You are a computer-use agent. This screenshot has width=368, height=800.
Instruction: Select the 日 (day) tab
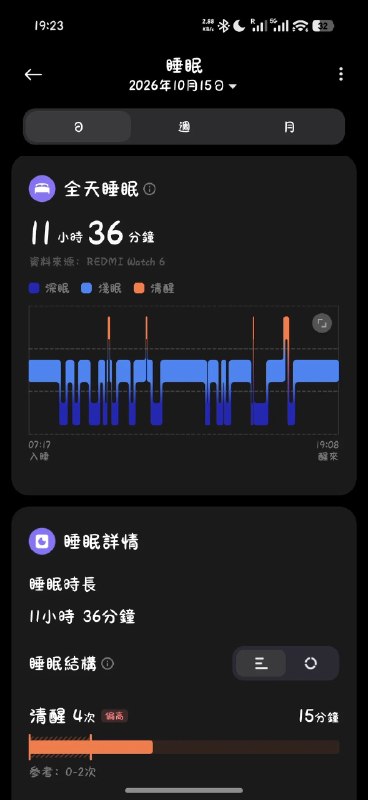click(x=78, y=127)
